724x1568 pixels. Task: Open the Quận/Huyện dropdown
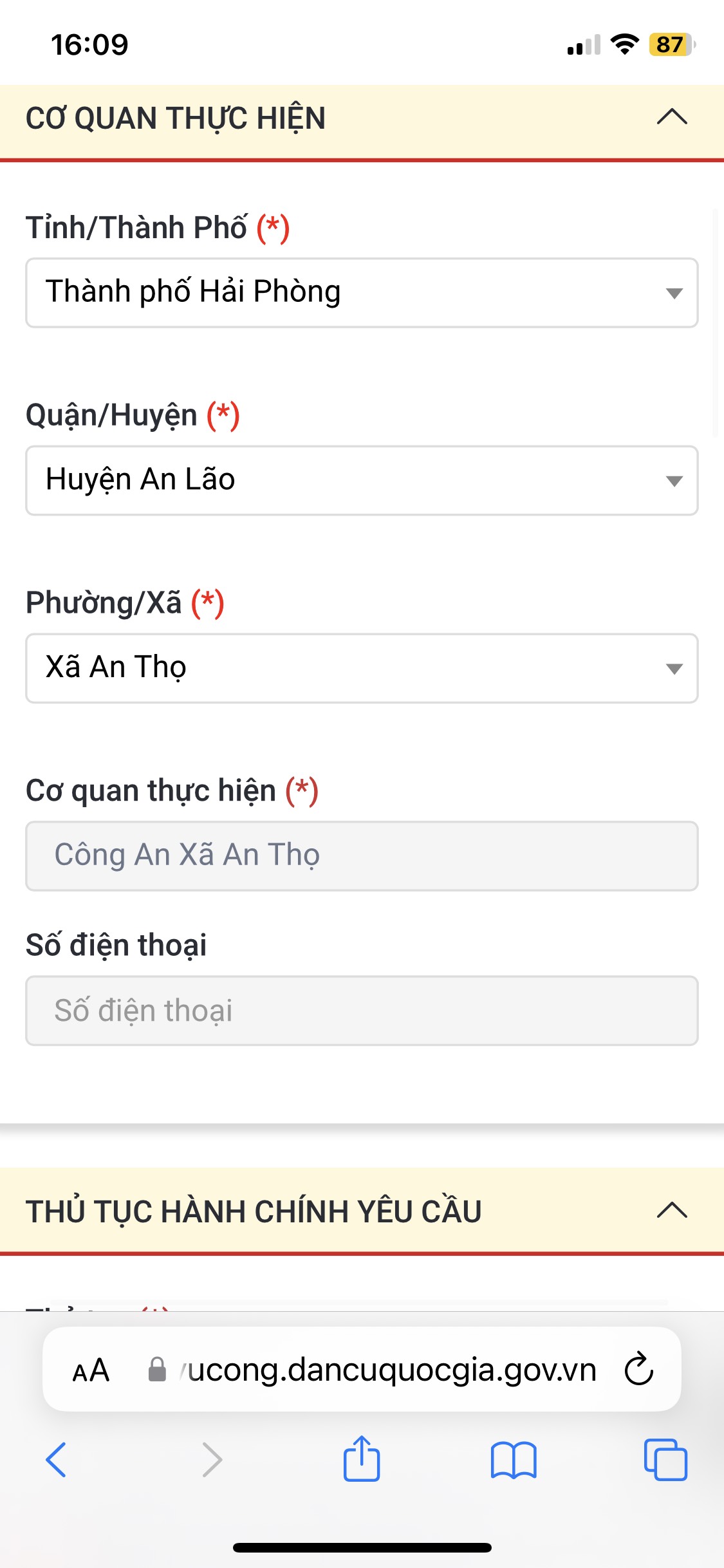tap(362, 480)
